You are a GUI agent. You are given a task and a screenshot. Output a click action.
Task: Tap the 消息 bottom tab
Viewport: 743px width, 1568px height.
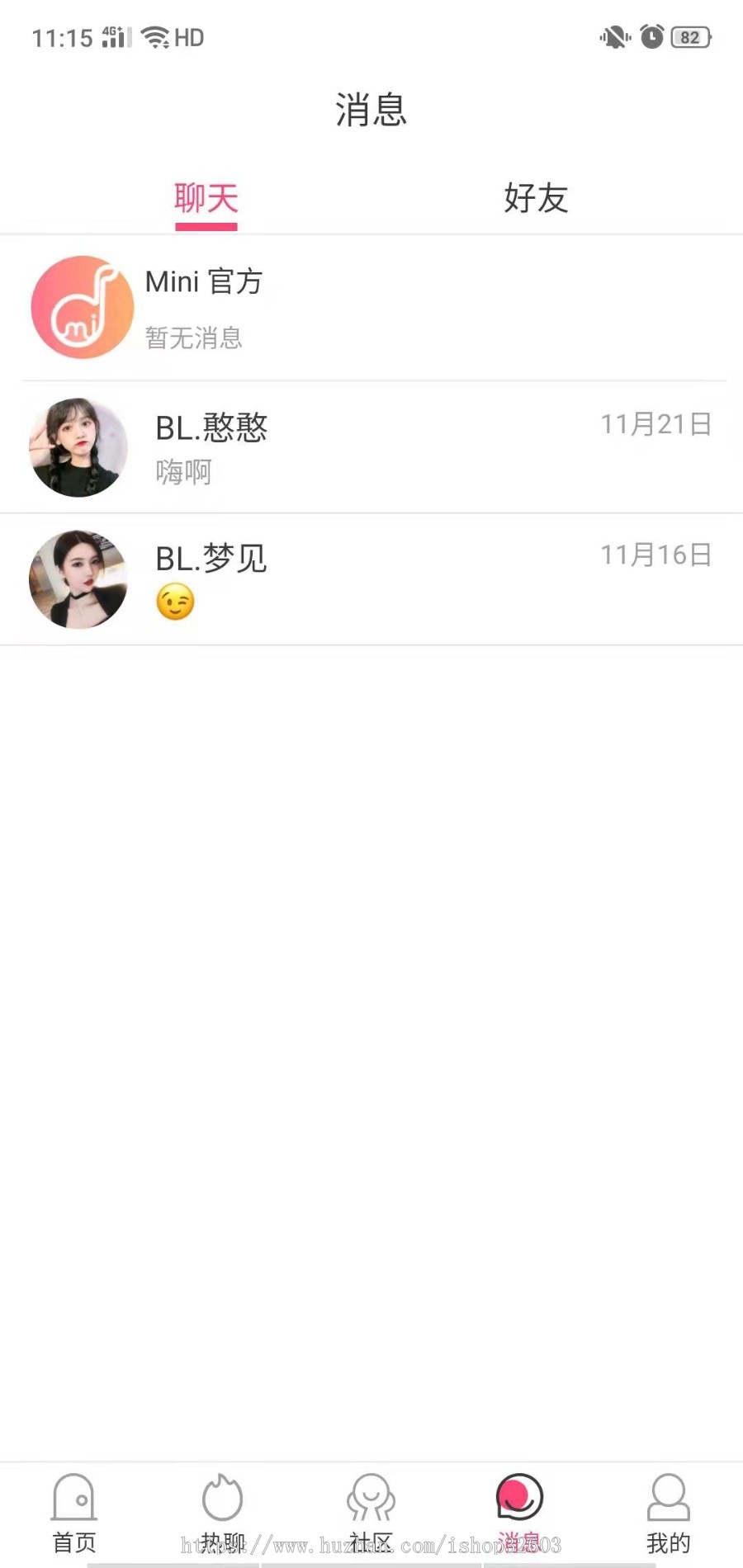click(519, 1512)
